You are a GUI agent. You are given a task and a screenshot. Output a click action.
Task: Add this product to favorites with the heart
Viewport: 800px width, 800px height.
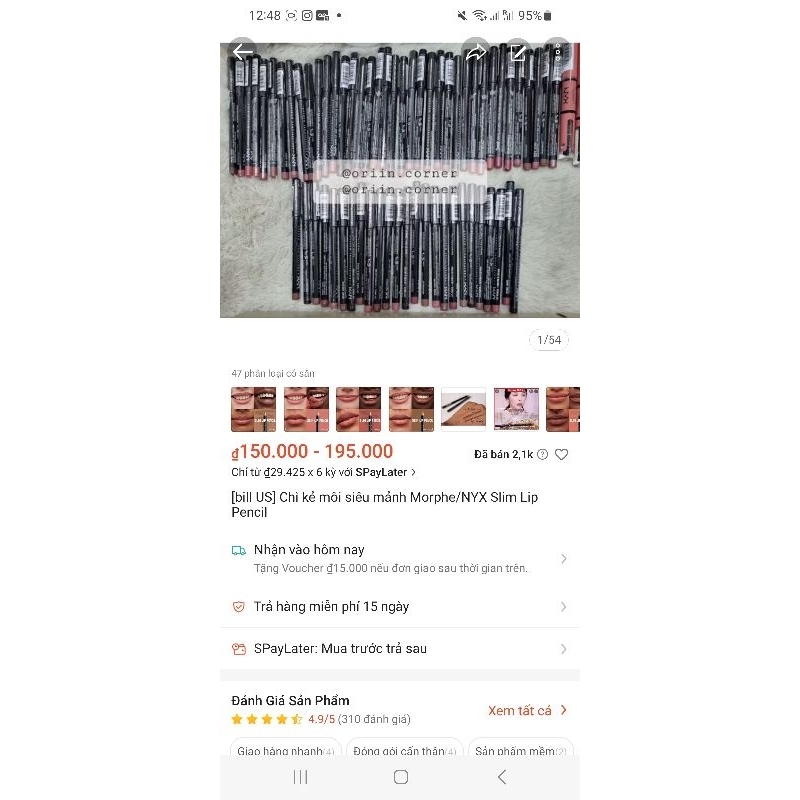click(561, 454)
